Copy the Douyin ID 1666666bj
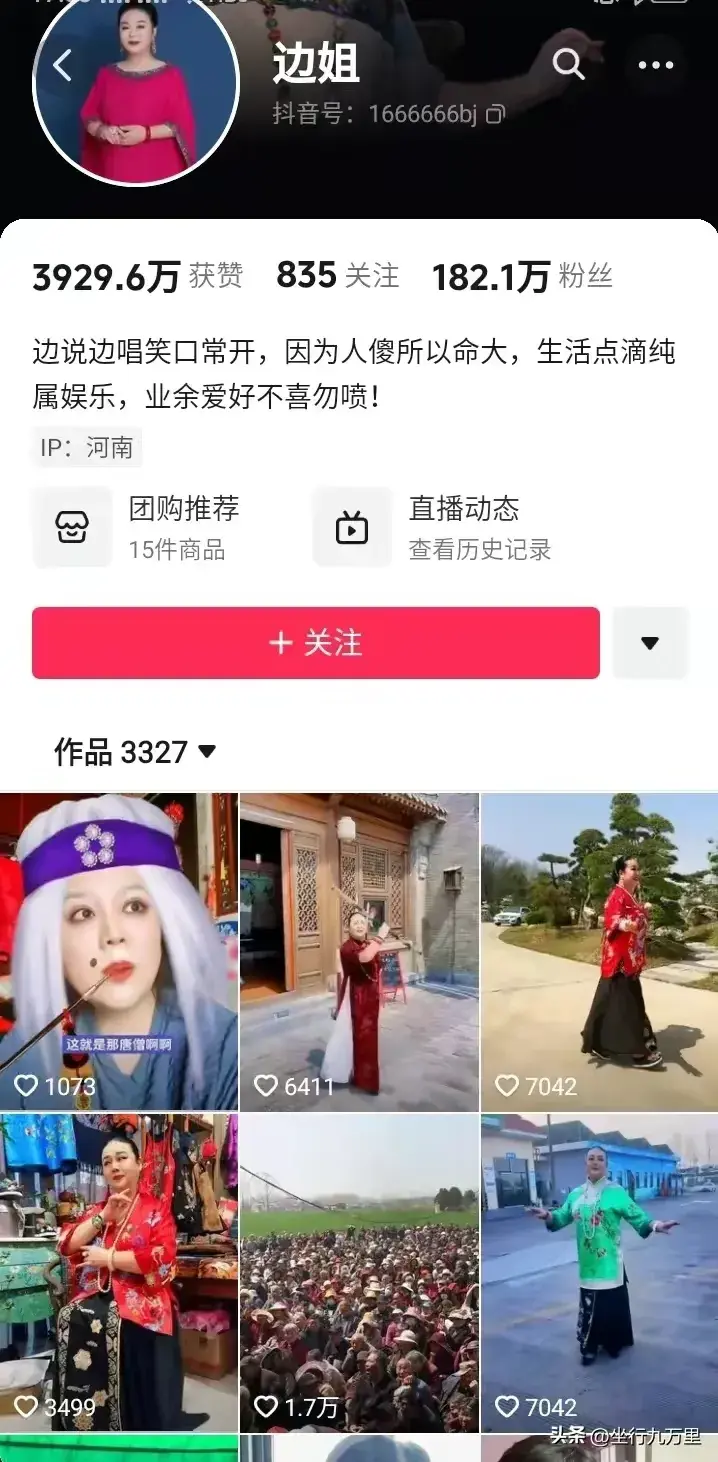This screenshot has width=718, height=1462. [x=495, y=115]
